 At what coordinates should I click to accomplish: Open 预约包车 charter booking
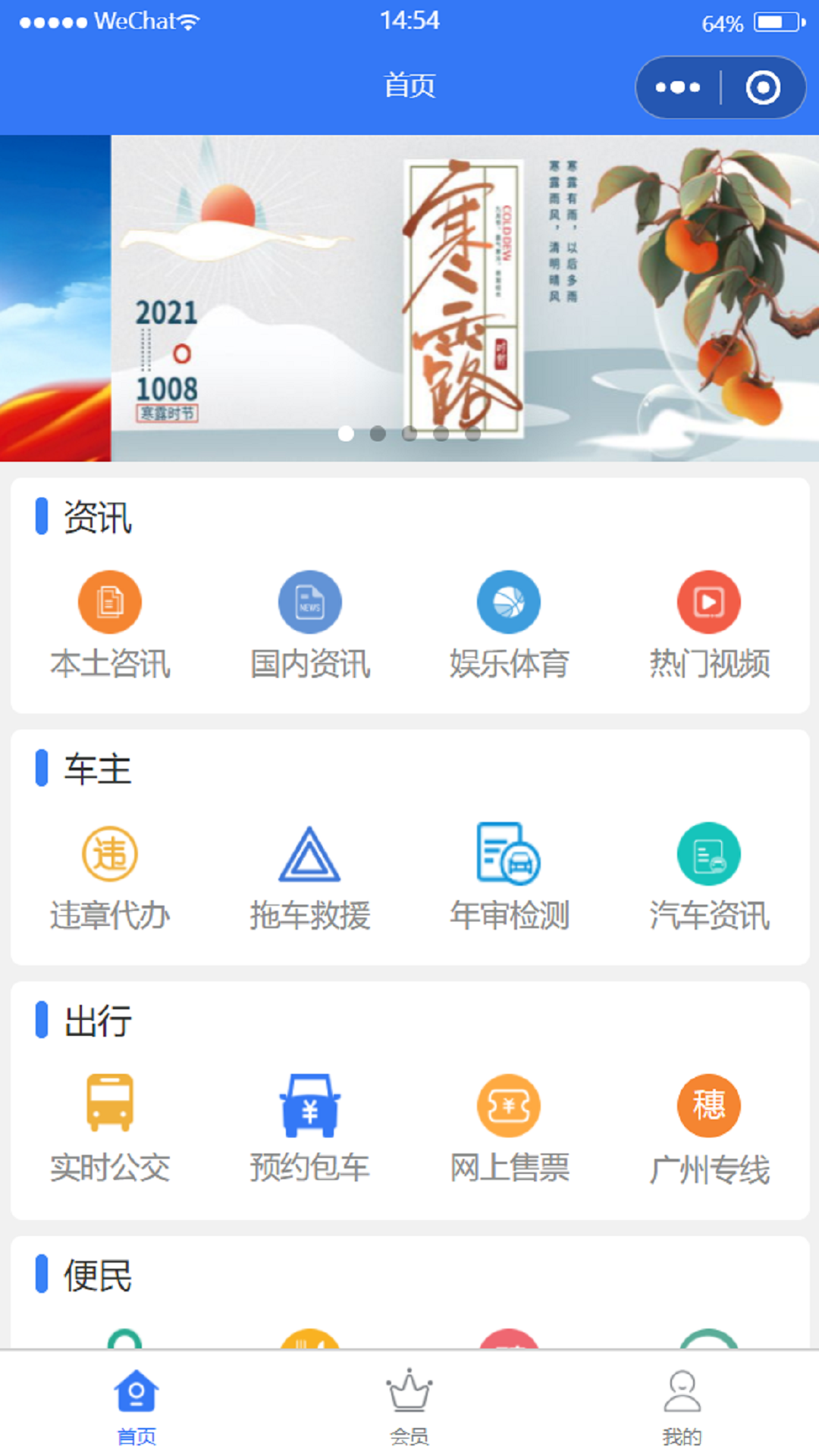[x=309, y=1106]
